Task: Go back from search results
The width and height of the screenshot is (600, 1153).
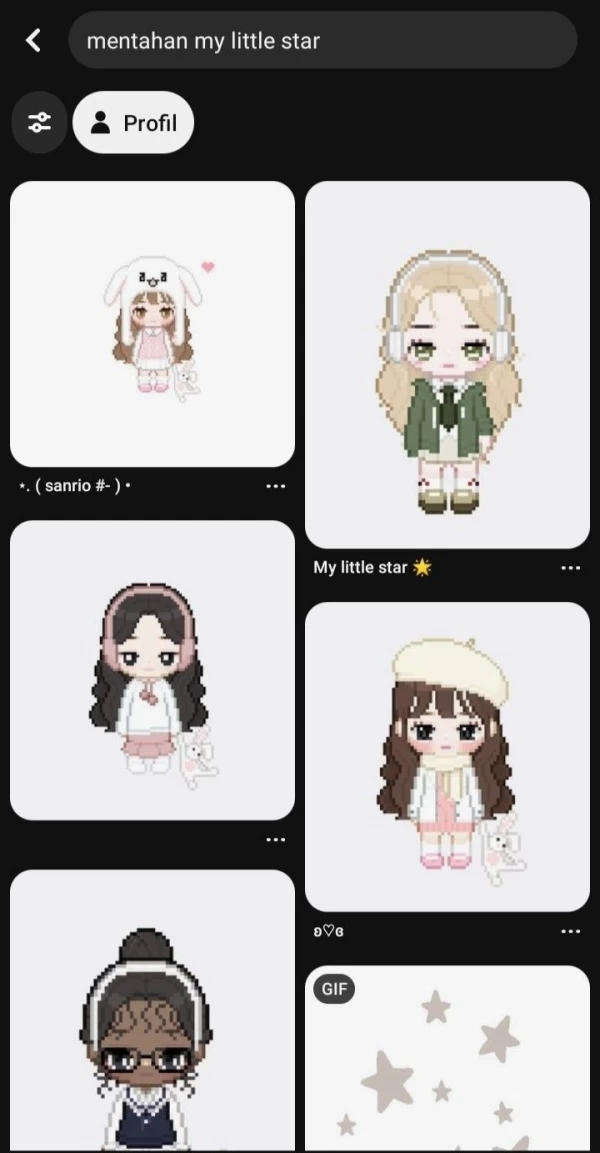Action: tap(34, 40)
